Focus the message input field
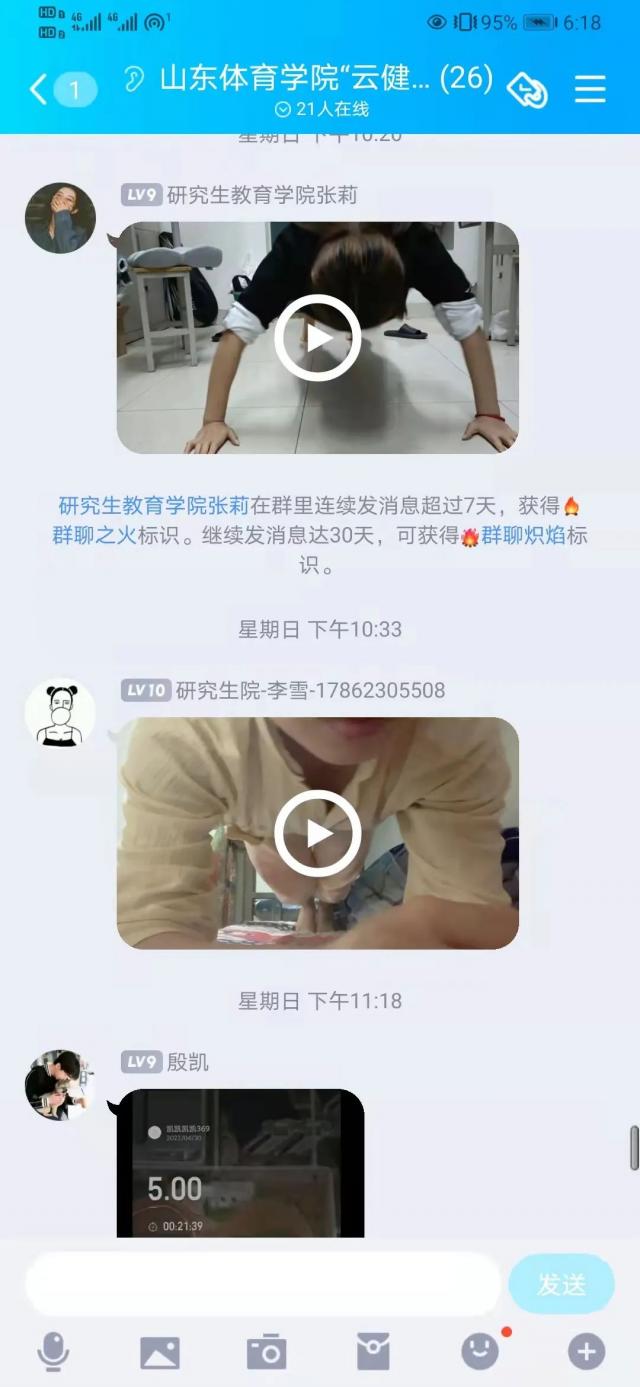Screen dimensions: 640x1387 (262, 1284)
